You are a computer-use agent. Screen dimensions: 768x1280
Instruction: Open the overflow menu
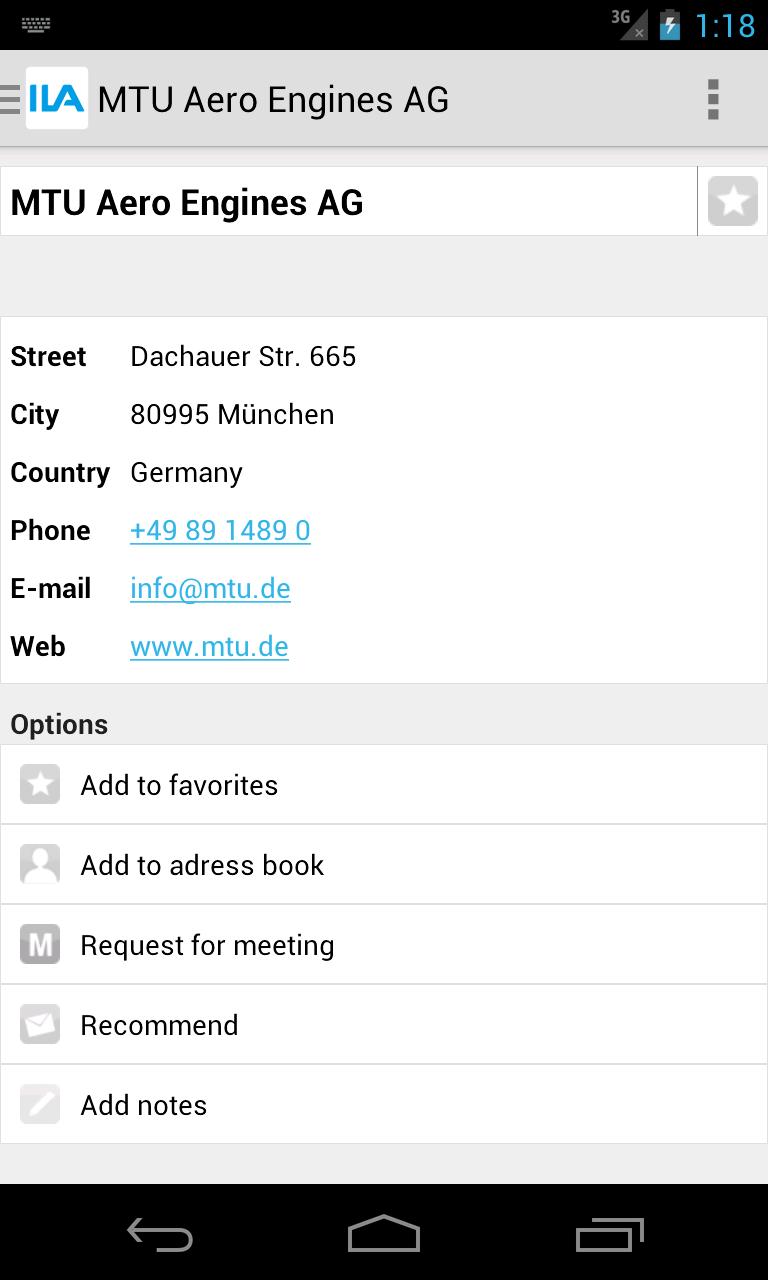point(712,99)
